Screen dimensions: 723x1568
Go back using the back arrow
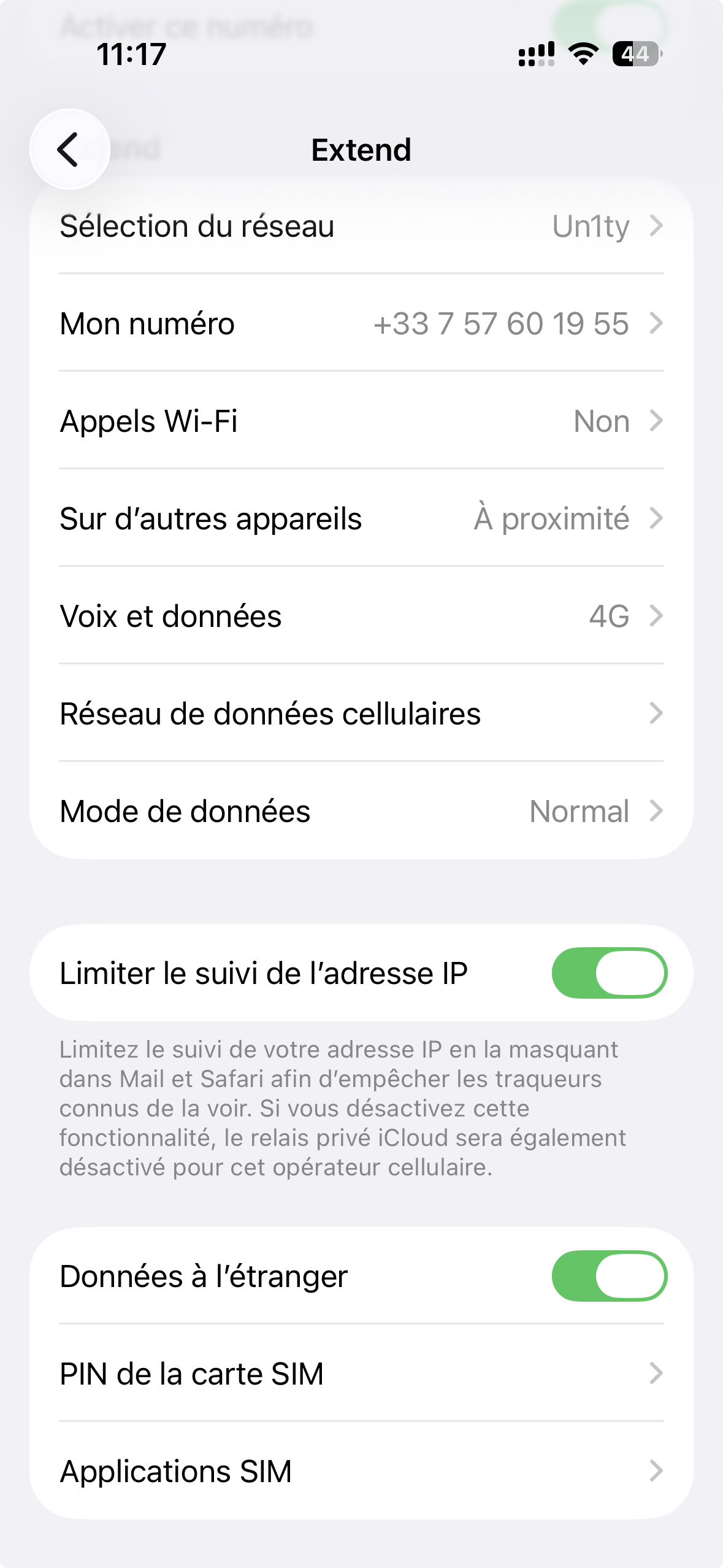pos(69,149)
